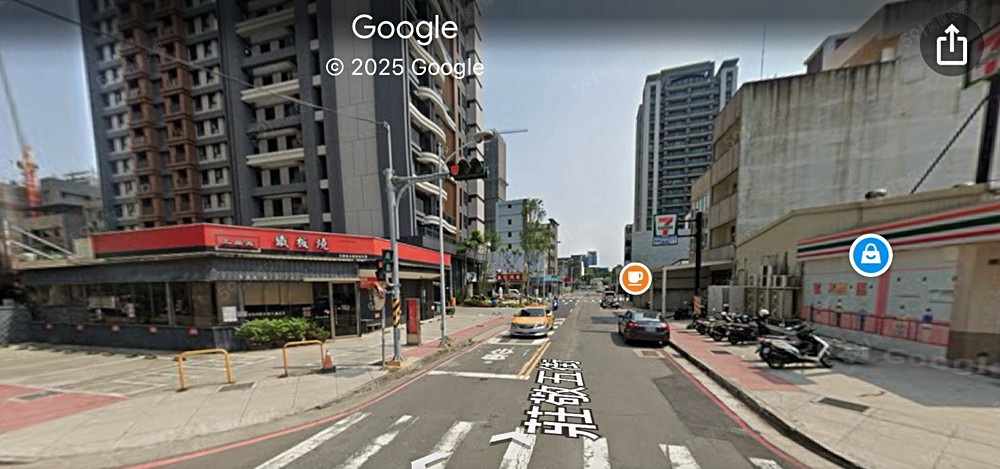This screenshot has width=1000, height=469.
Task: Share this Street View location
Action: click(950, 45)
